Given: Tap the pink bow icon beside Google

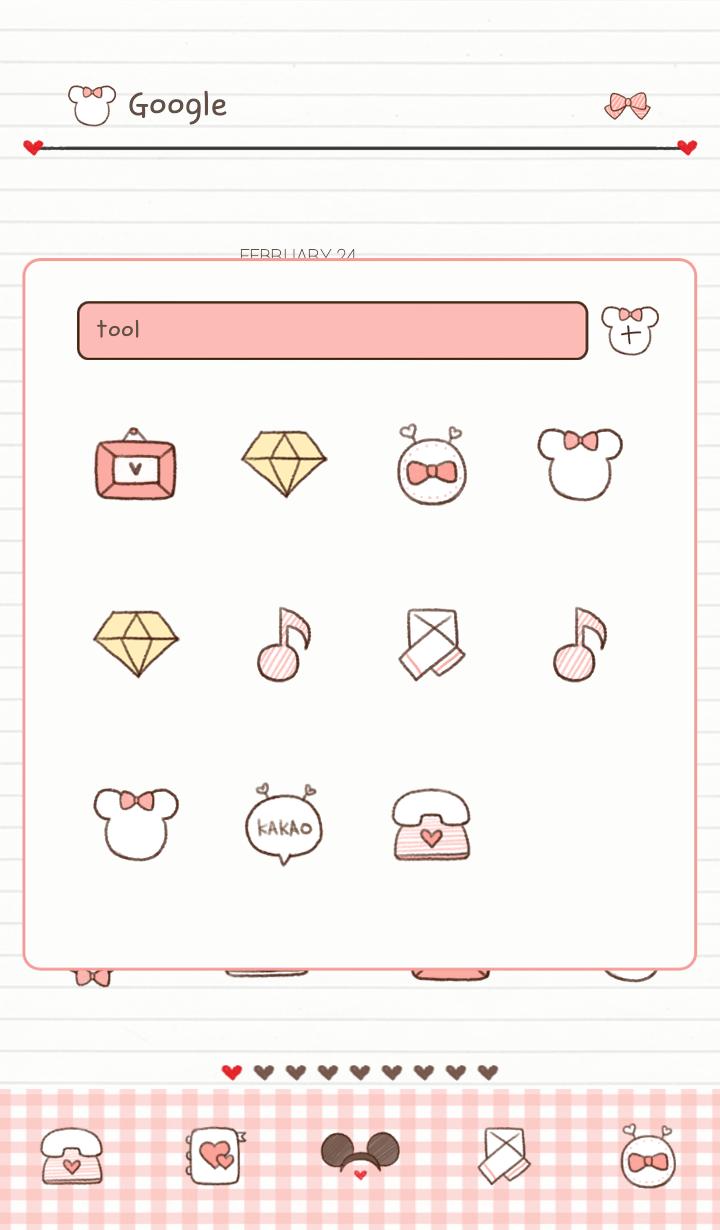Looking at the screenshot, I should tap(627, 105).
